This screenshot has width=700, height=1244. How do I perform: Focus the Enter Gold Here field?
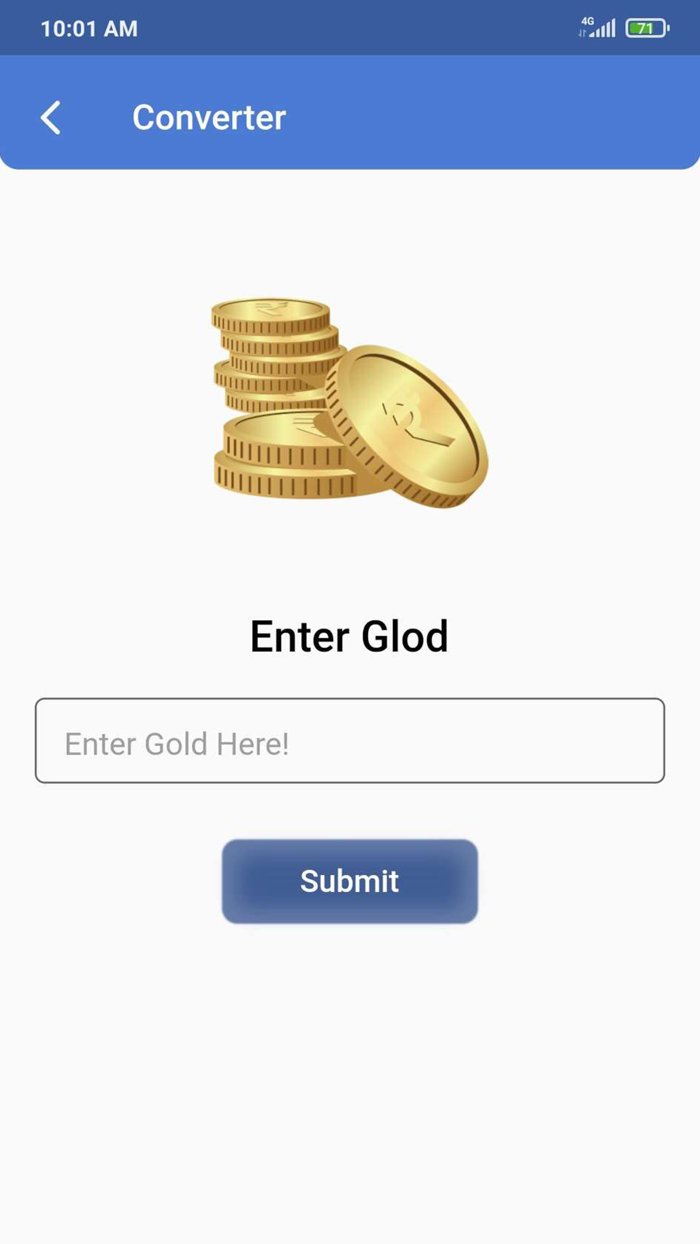[350, 741]
